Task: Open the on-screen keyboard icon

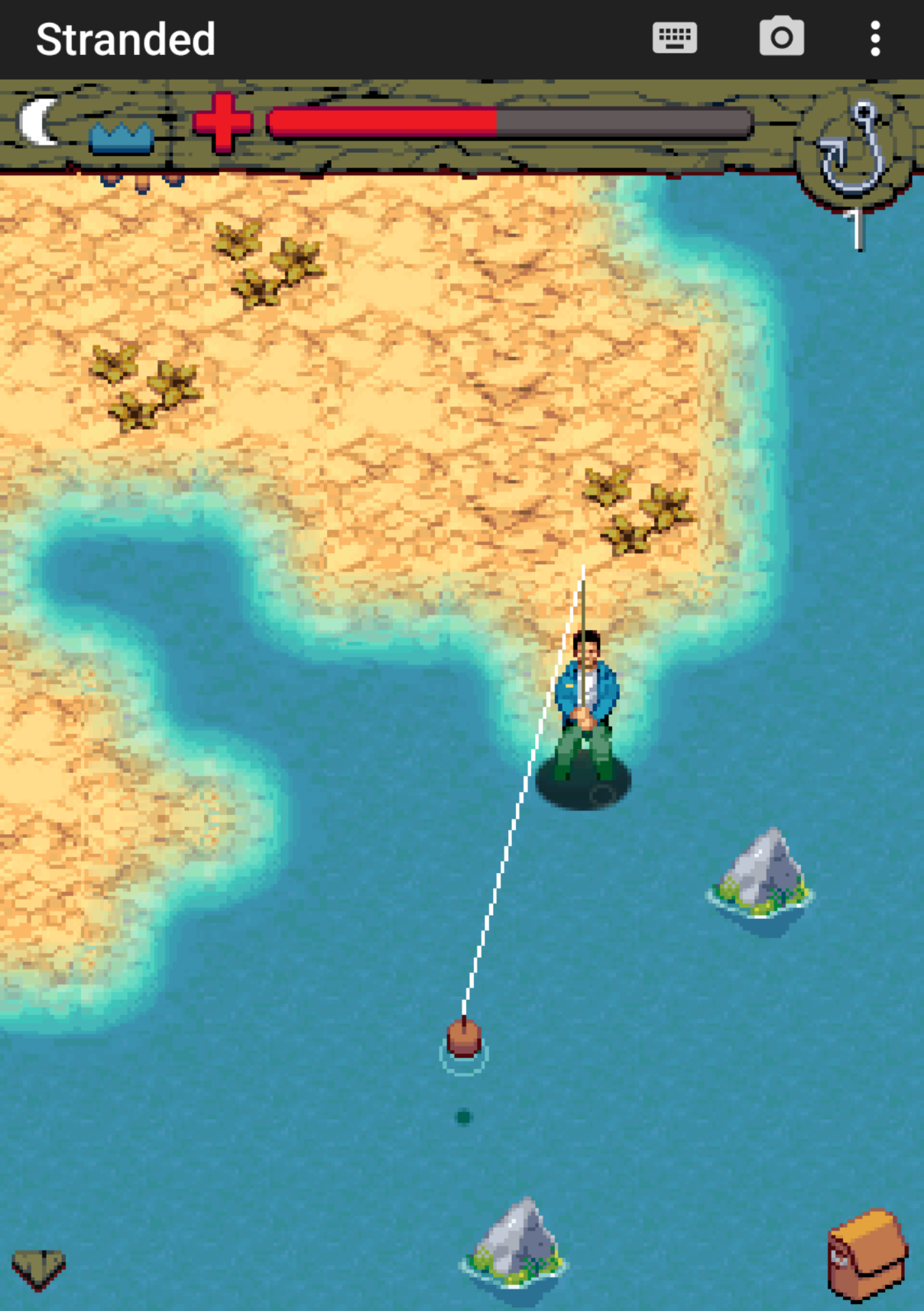Action: (x=674, y=38)
